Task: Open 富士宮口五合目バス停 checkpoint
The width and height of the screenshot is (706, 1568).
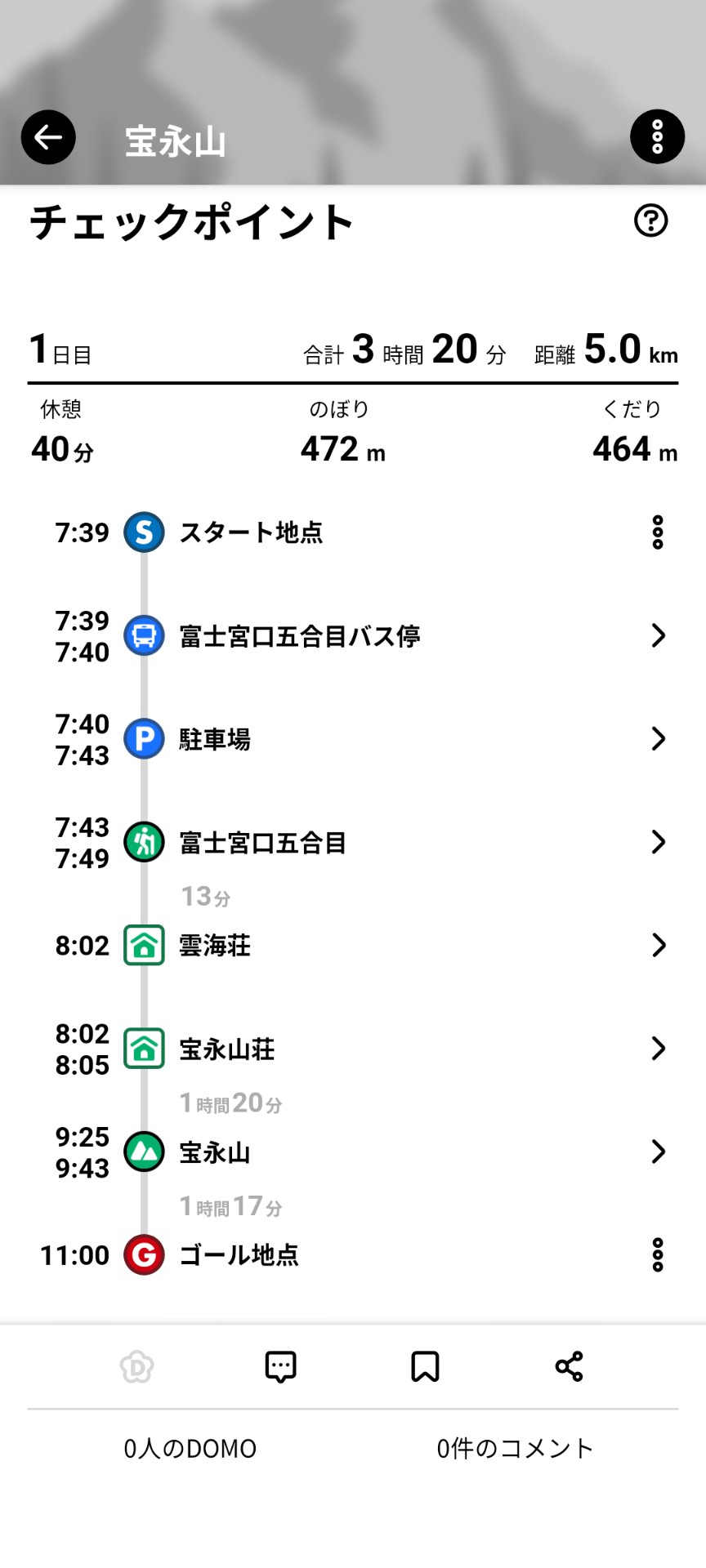Action: coord(353,635)
